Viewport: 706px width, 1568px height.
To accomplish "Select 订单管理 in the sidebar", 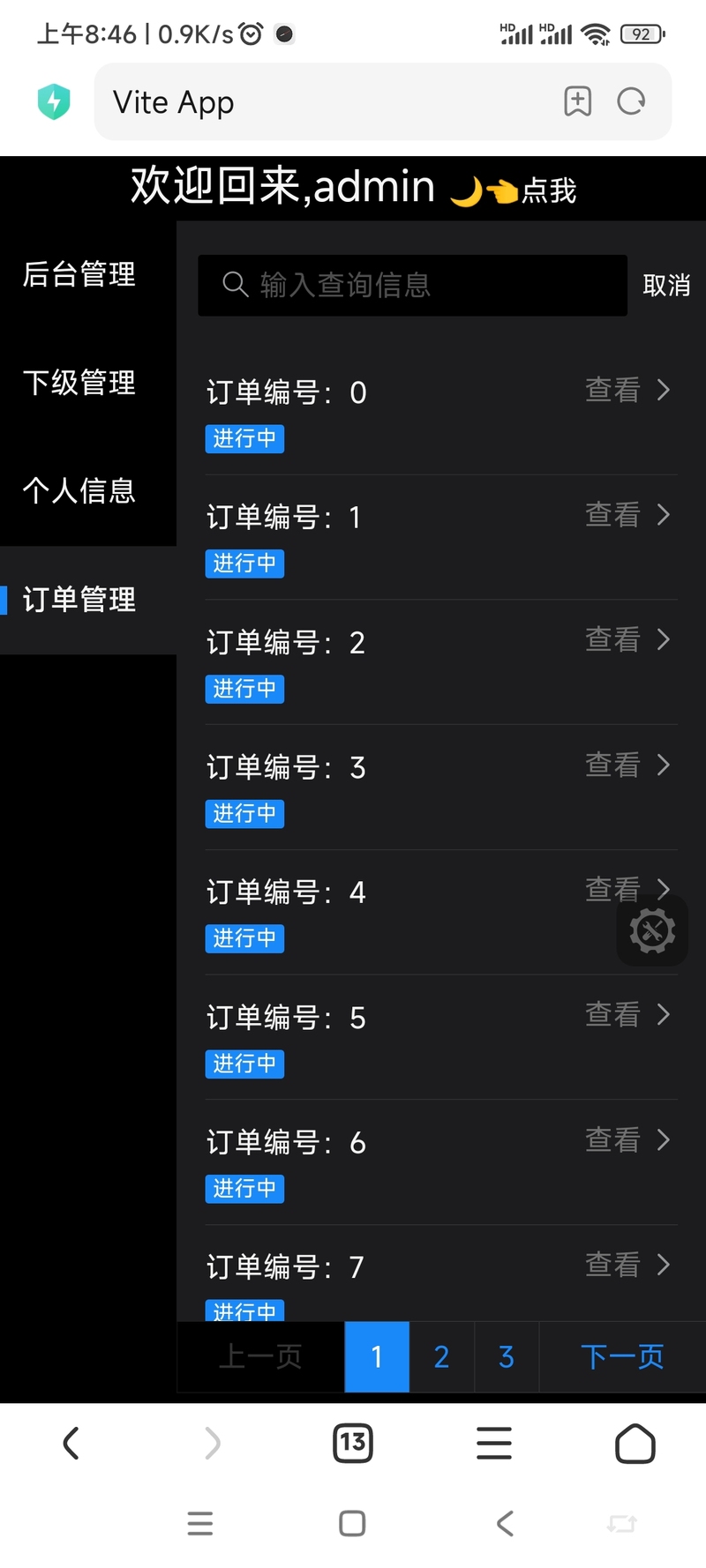I will 79,600.
